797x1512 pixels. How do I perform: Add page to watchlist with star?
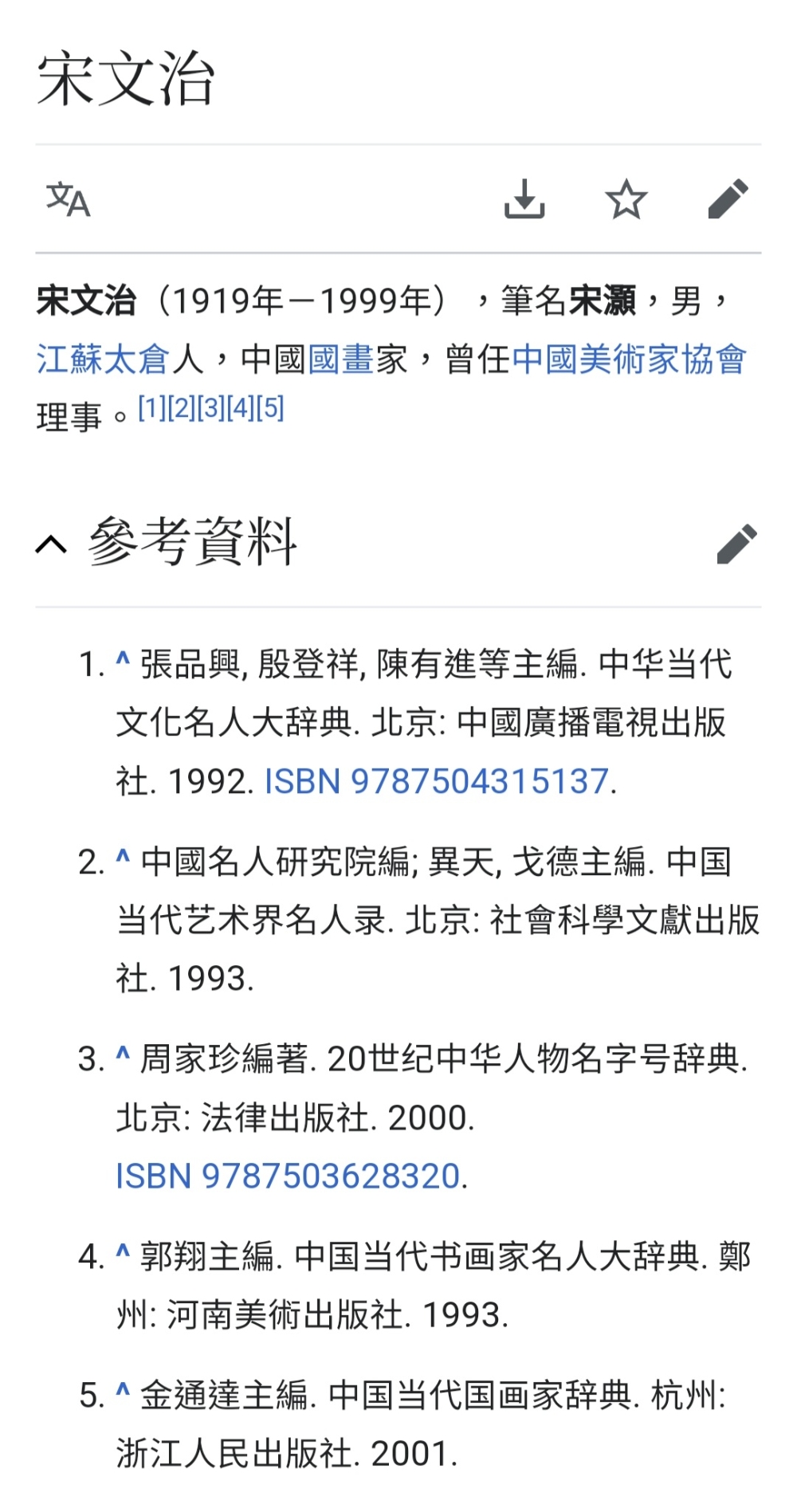click(x=626, y=199)
